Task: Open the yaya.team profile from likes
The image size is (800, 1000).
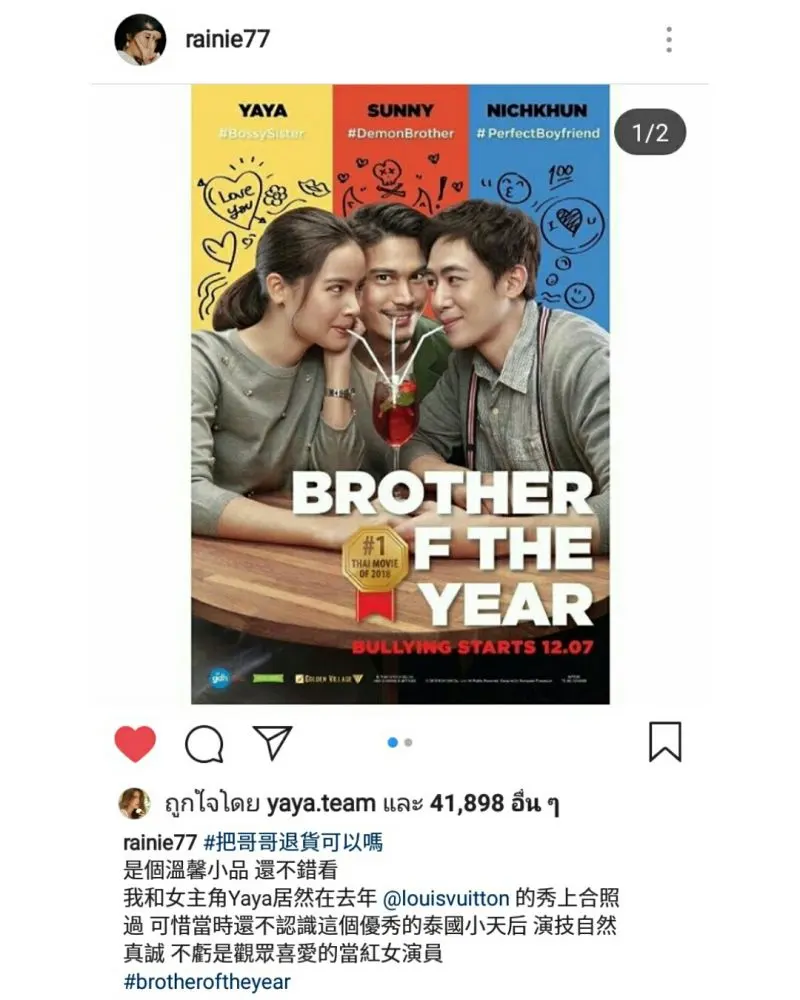Action: tap(321, 803)
